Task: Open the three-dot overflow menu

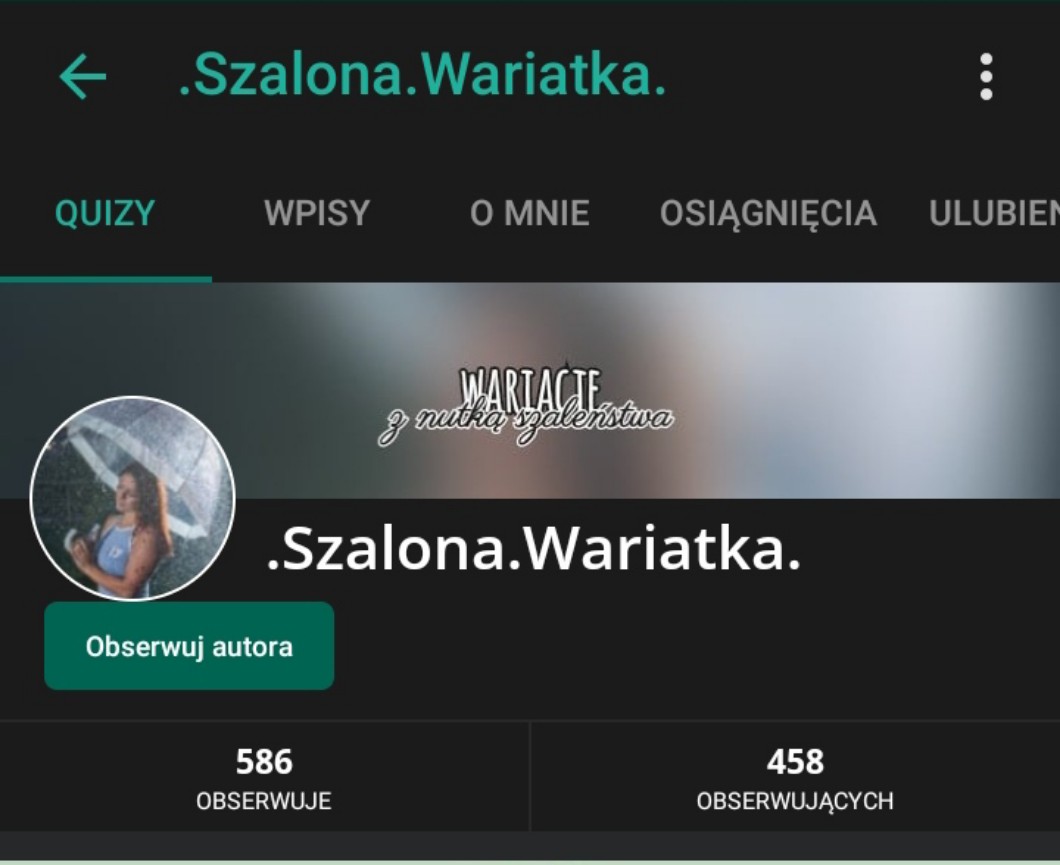Action: tap(986, 76)
